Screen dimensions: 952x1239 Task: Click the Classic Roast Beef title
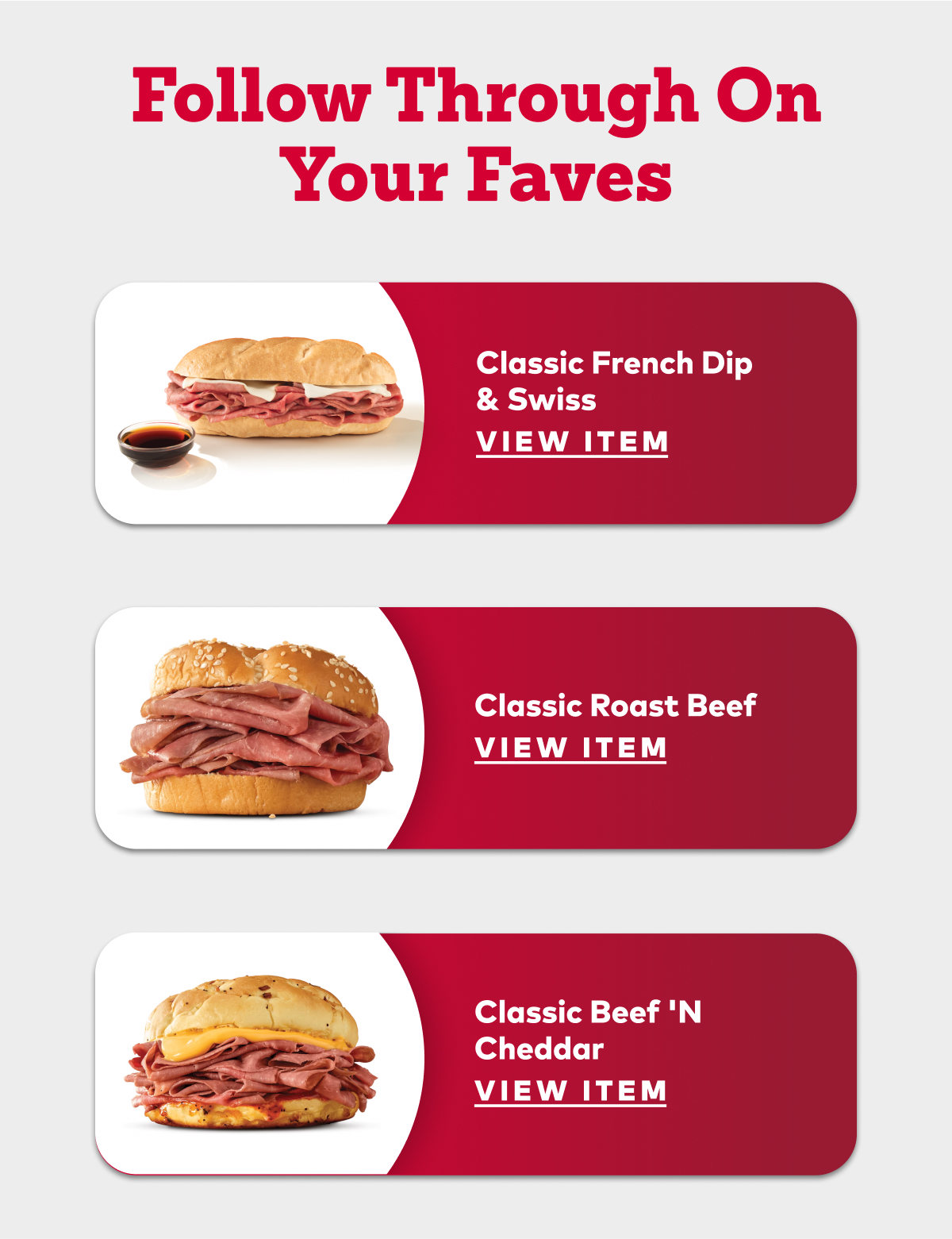coord(616,705)
